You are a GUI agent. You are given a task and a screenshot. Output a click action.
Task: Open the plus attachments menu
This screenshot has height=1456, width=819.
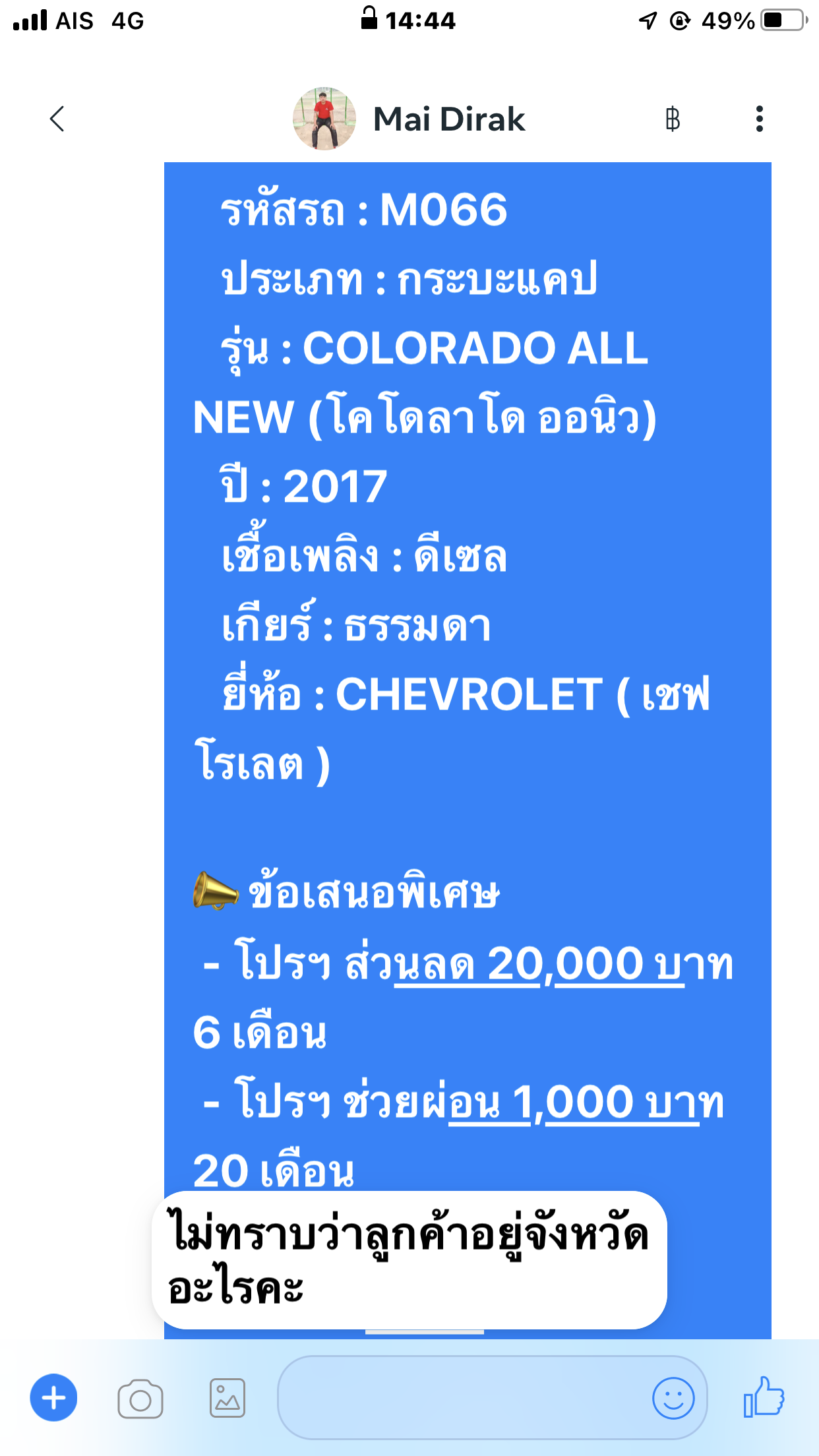pyautogui.click(x=53, y=1397)
